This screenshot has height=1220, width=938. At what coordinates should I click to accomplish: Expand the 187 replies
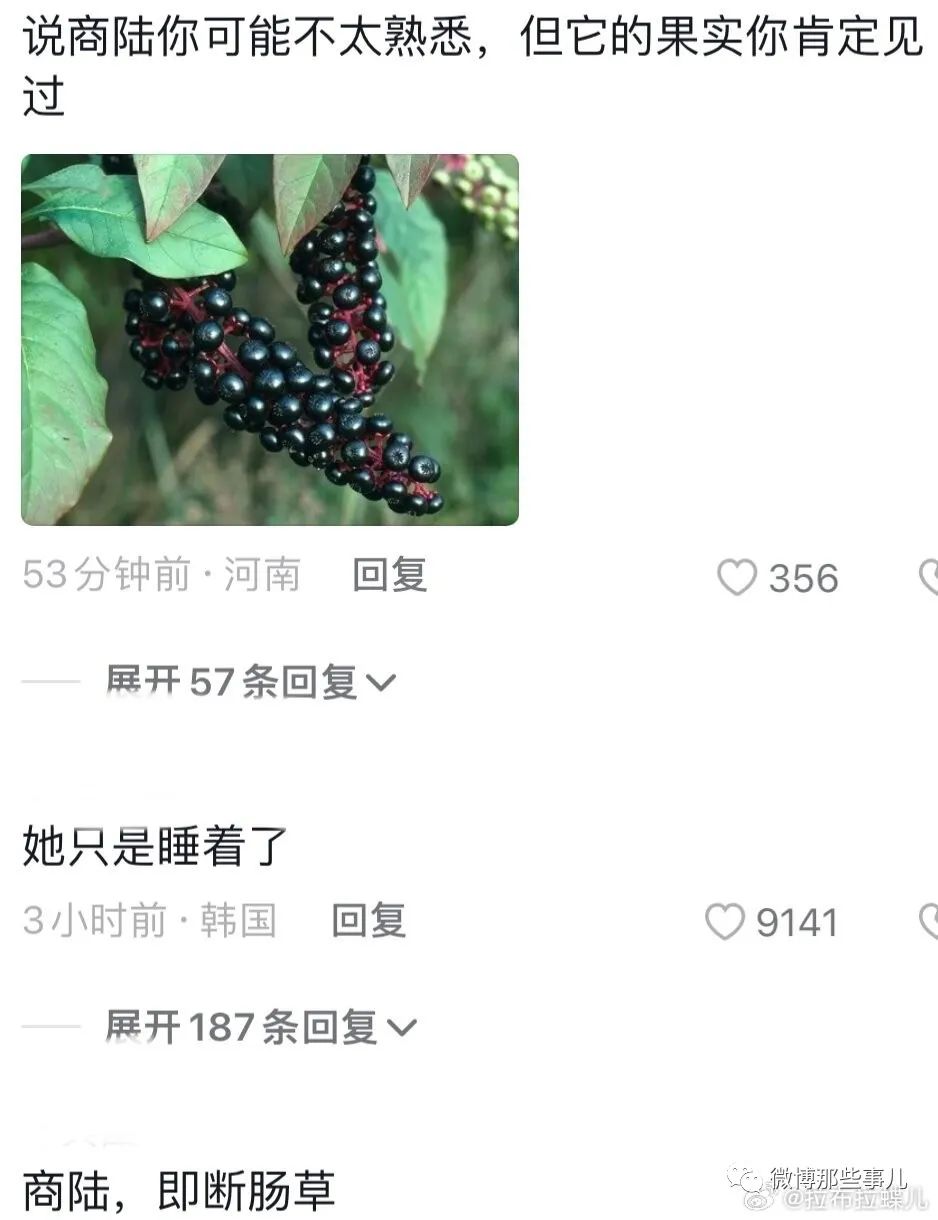(260, 1027)
